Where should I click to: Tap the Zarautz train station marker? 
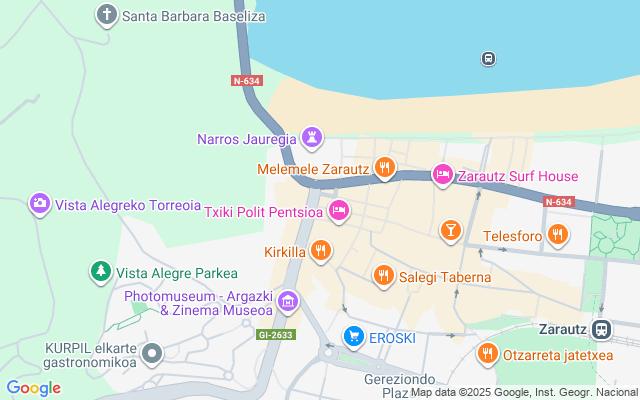click(x=602, y=328)
